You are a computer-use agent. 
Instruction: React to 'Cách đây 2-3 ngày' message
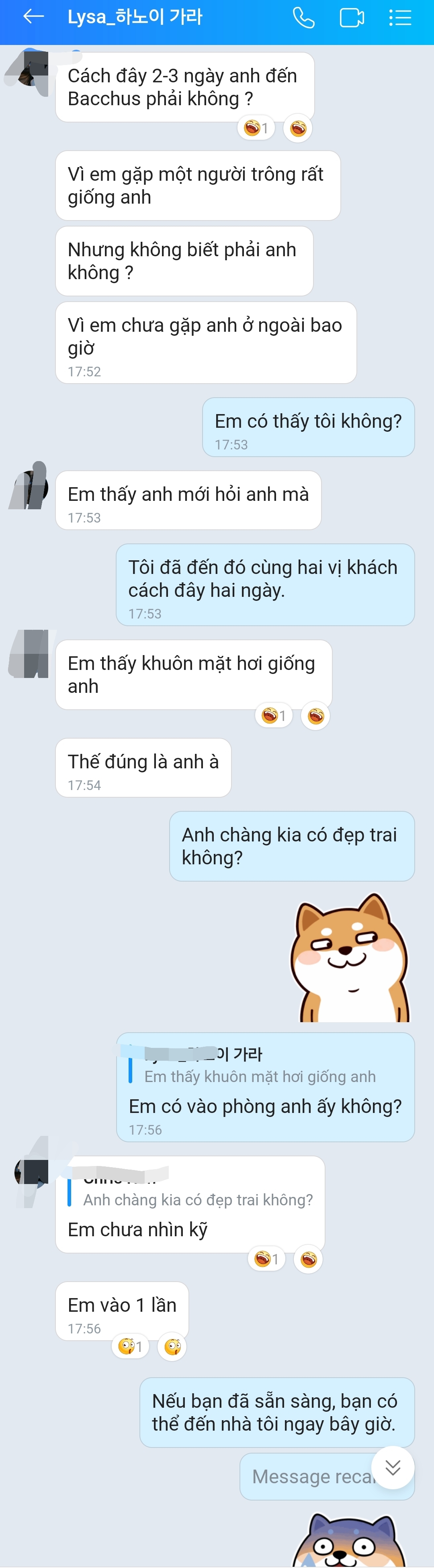[298, 129]
